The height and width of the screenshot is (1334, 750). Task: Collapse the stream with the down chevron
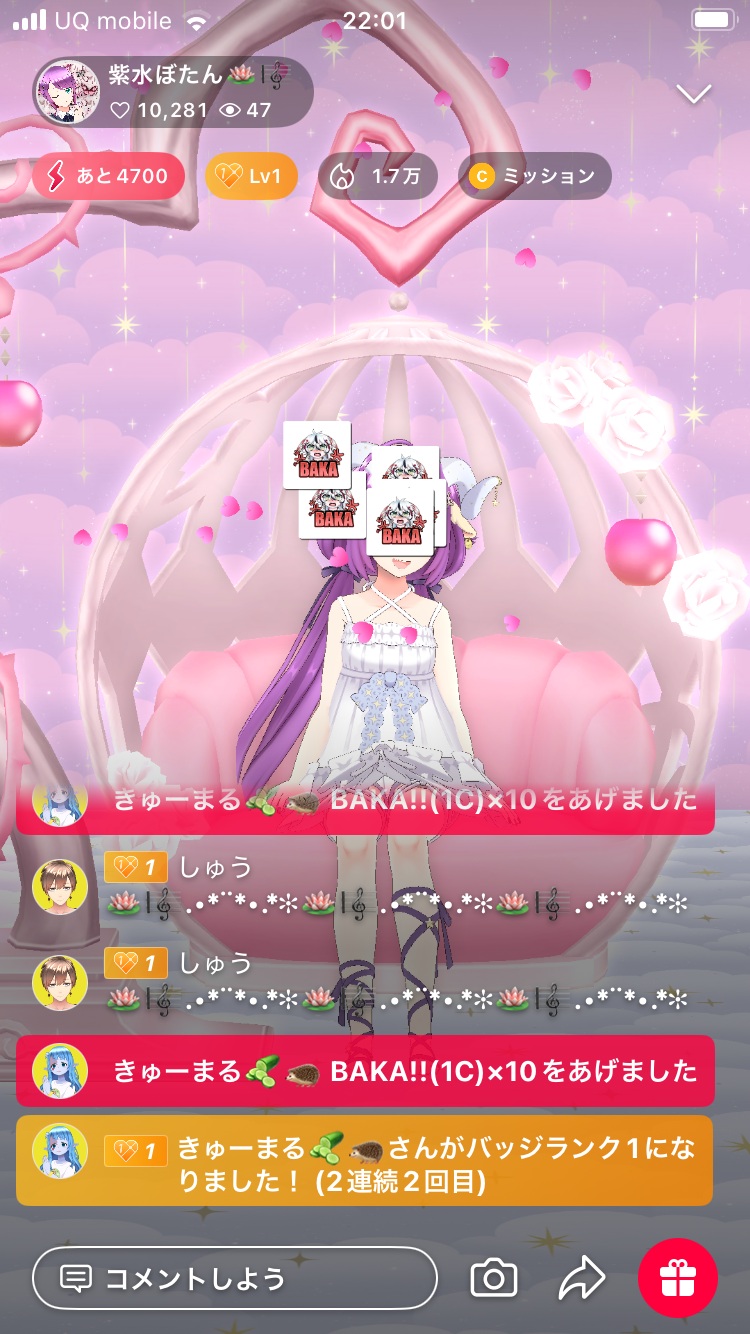click(x=693, y=94)
